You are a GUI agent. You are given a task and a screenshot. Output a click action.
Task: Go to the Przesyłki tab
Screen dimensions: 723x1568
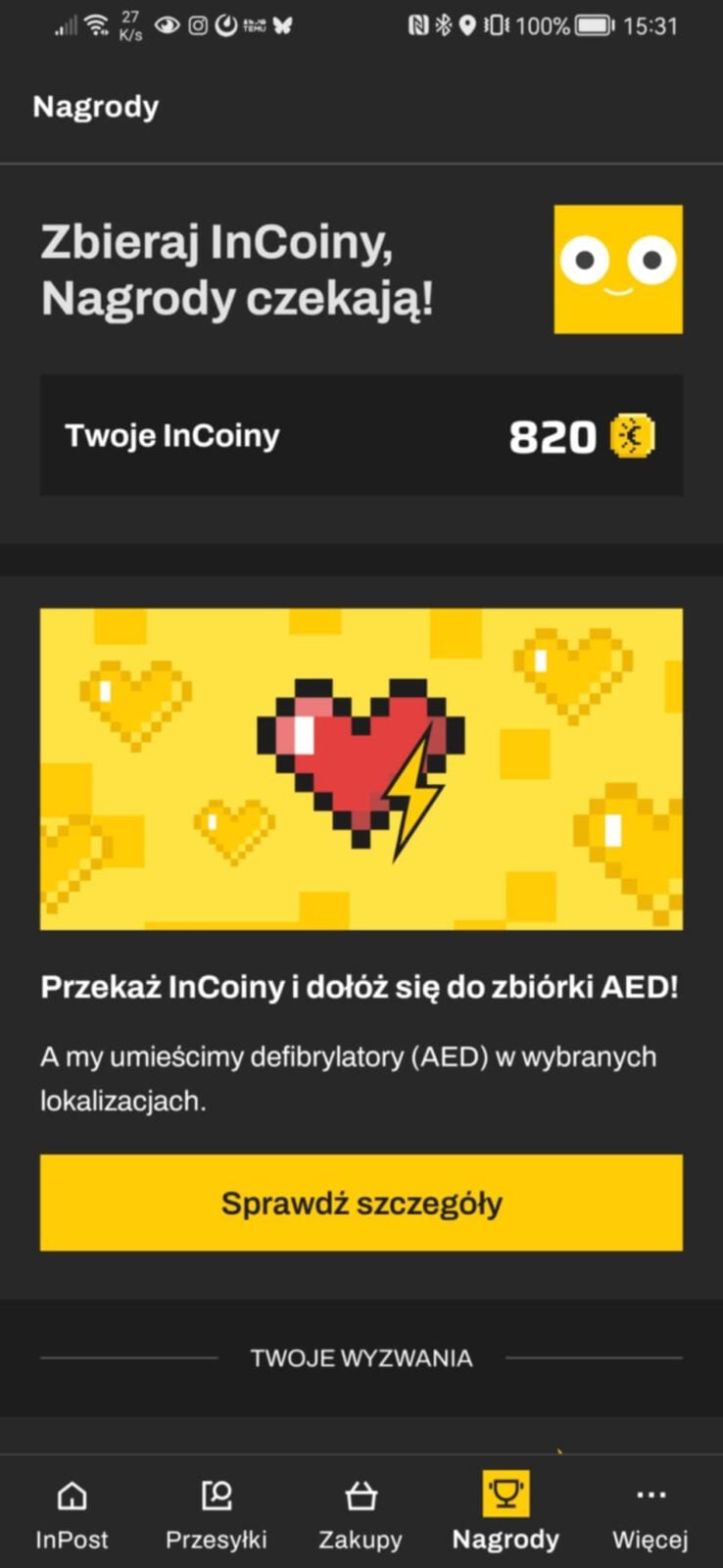coord(217,1514)
